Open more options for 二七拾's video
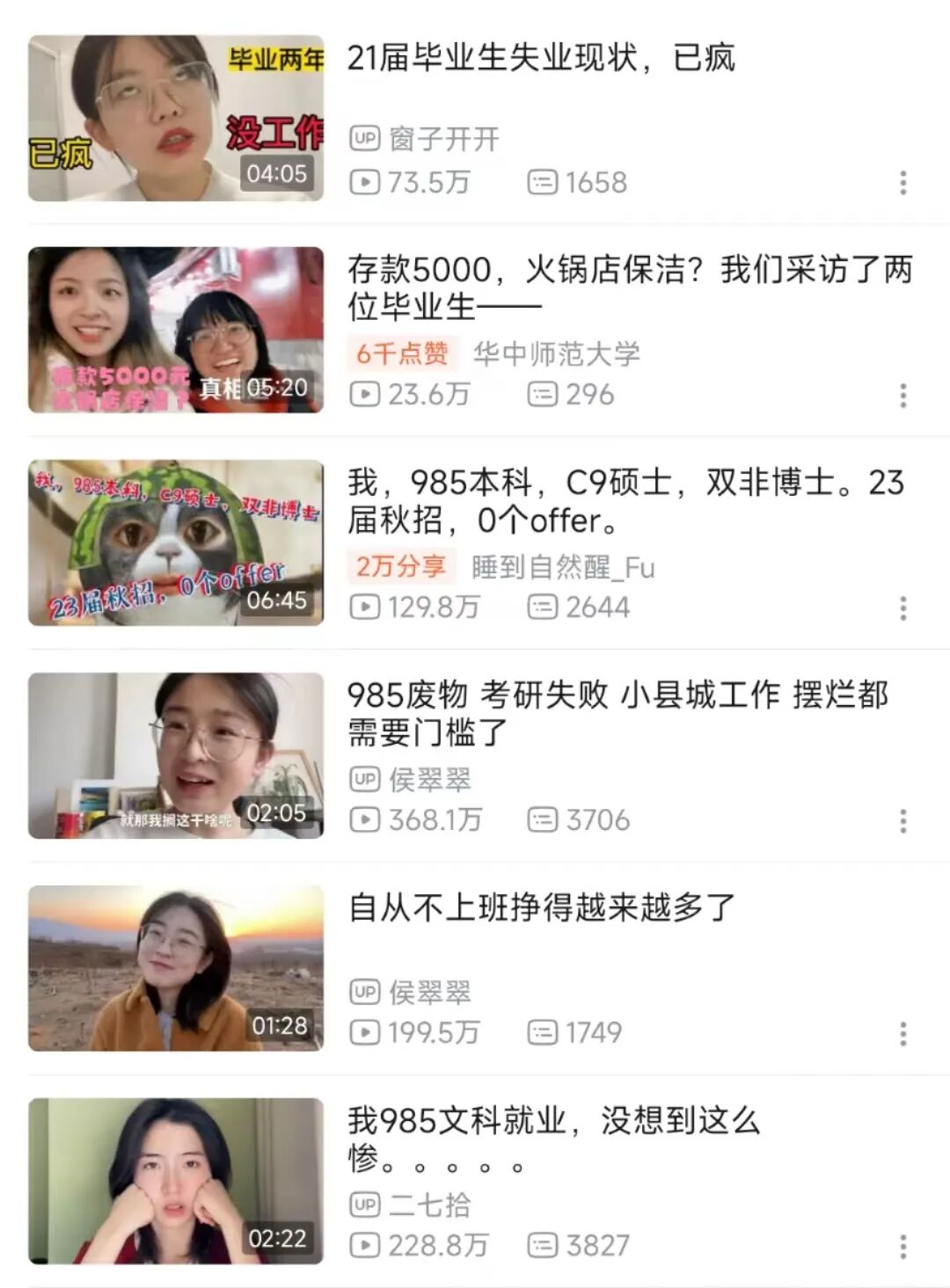950x1288 pixels. (x=902, y=1247)
